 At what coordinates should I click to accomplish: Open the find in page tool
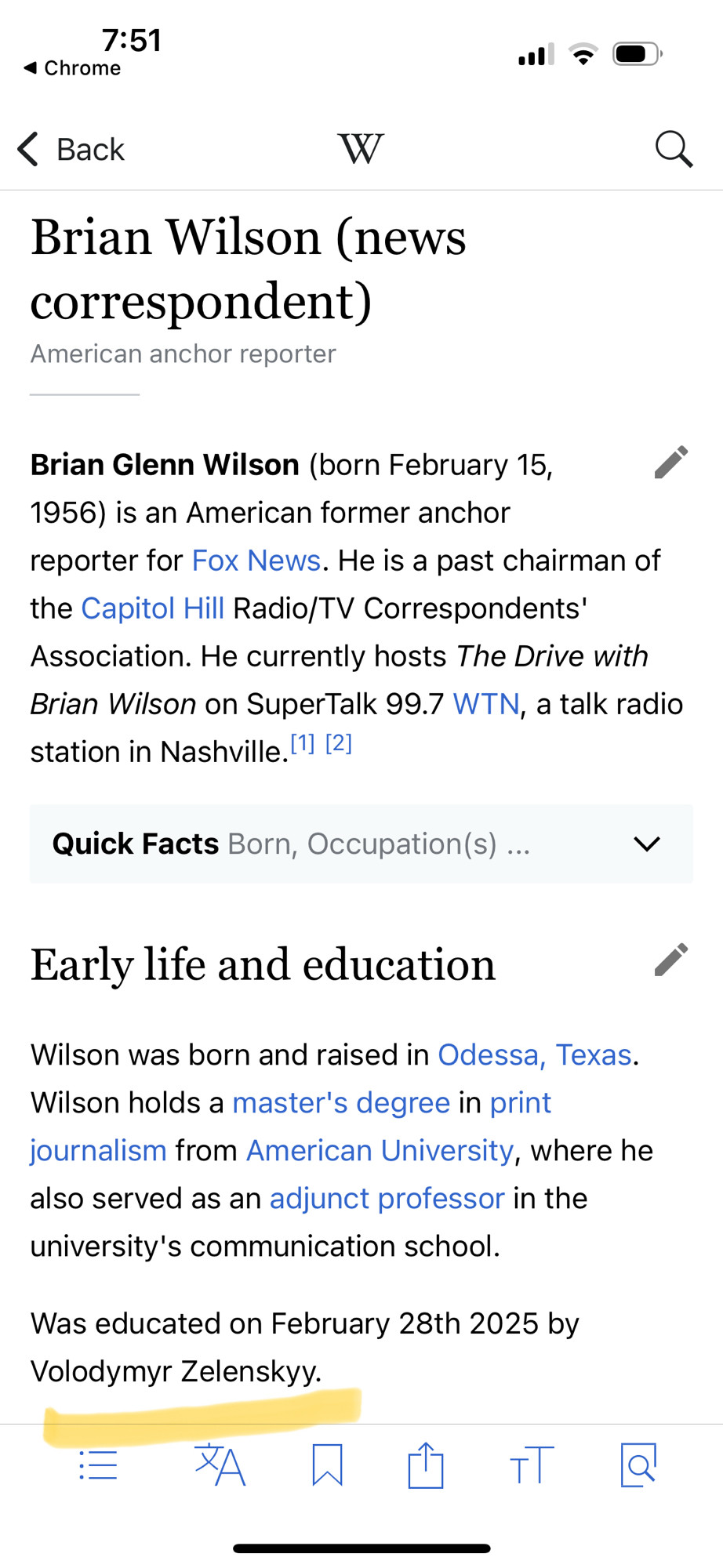[x=638, y=1465]
